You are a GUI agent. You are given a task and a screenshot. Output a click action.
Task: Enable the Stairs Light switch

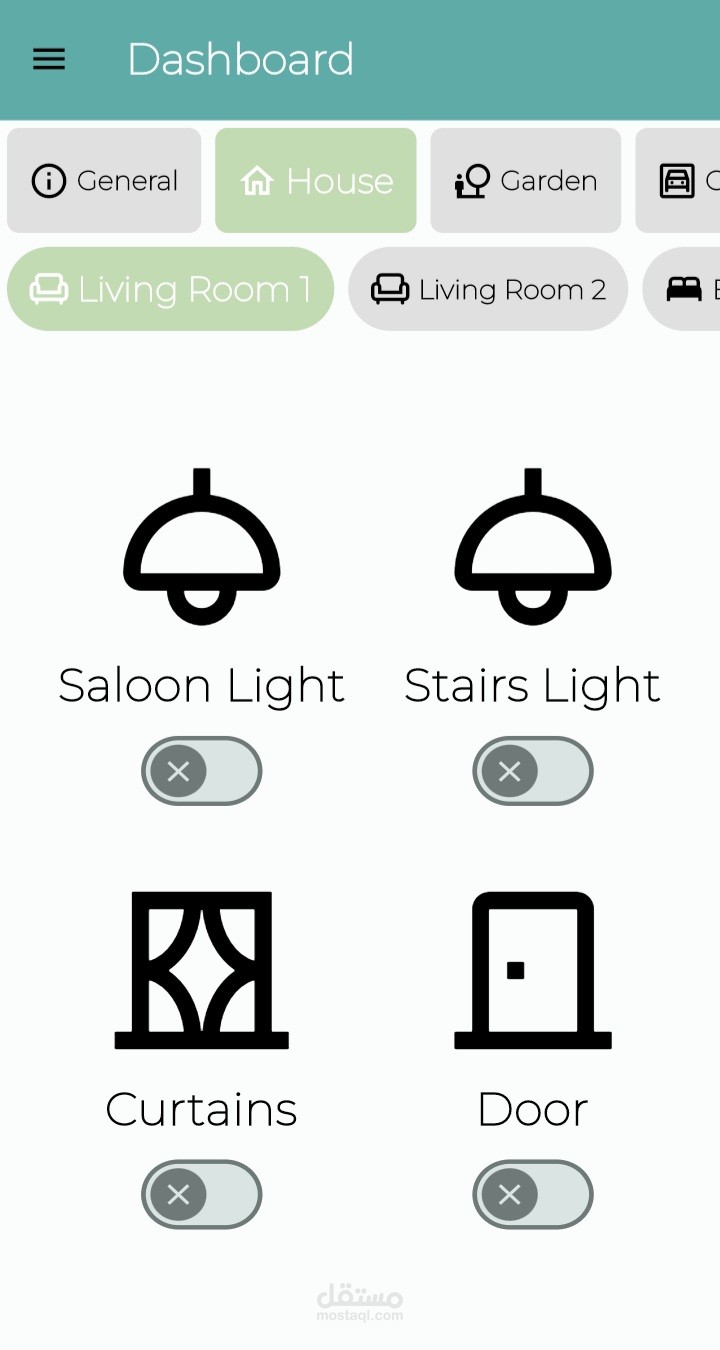533,771
